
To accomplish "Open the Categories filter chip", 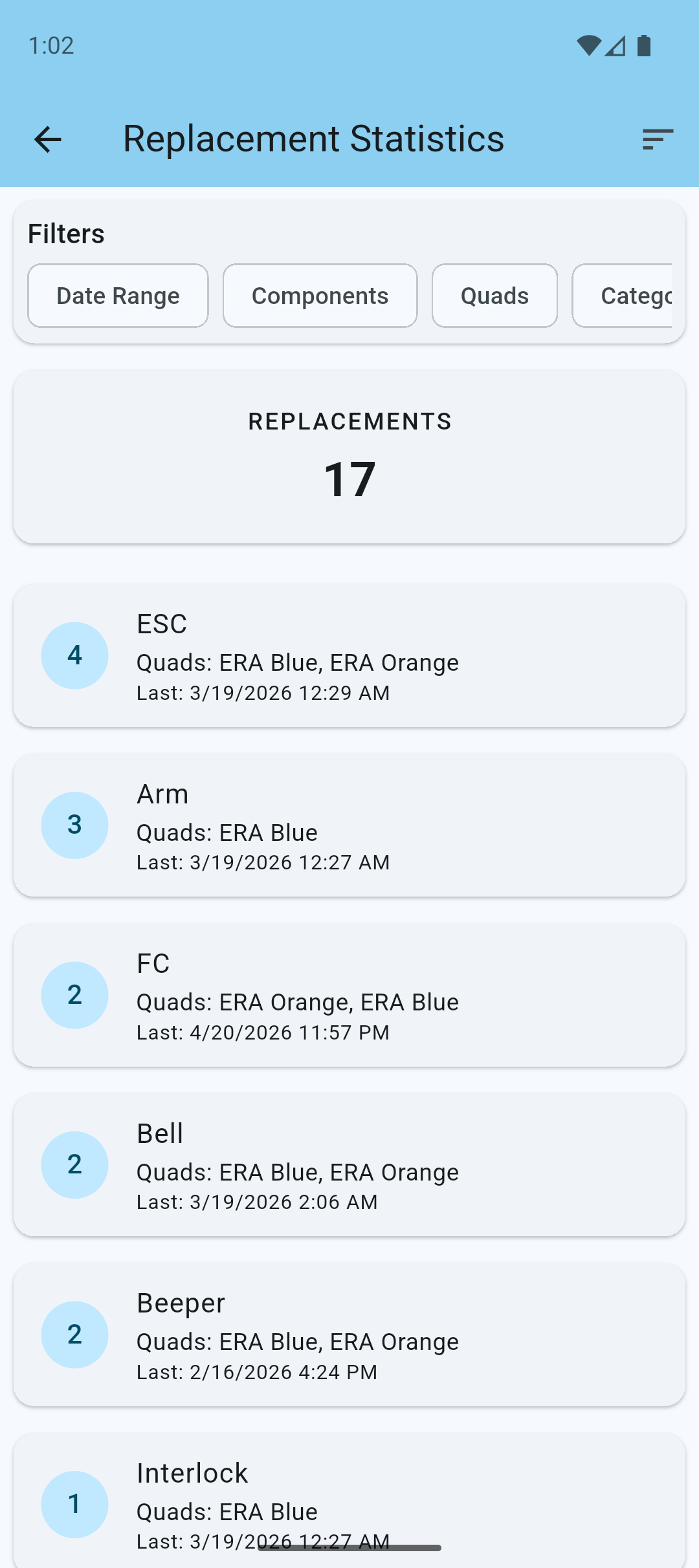I will pos(637,295).
